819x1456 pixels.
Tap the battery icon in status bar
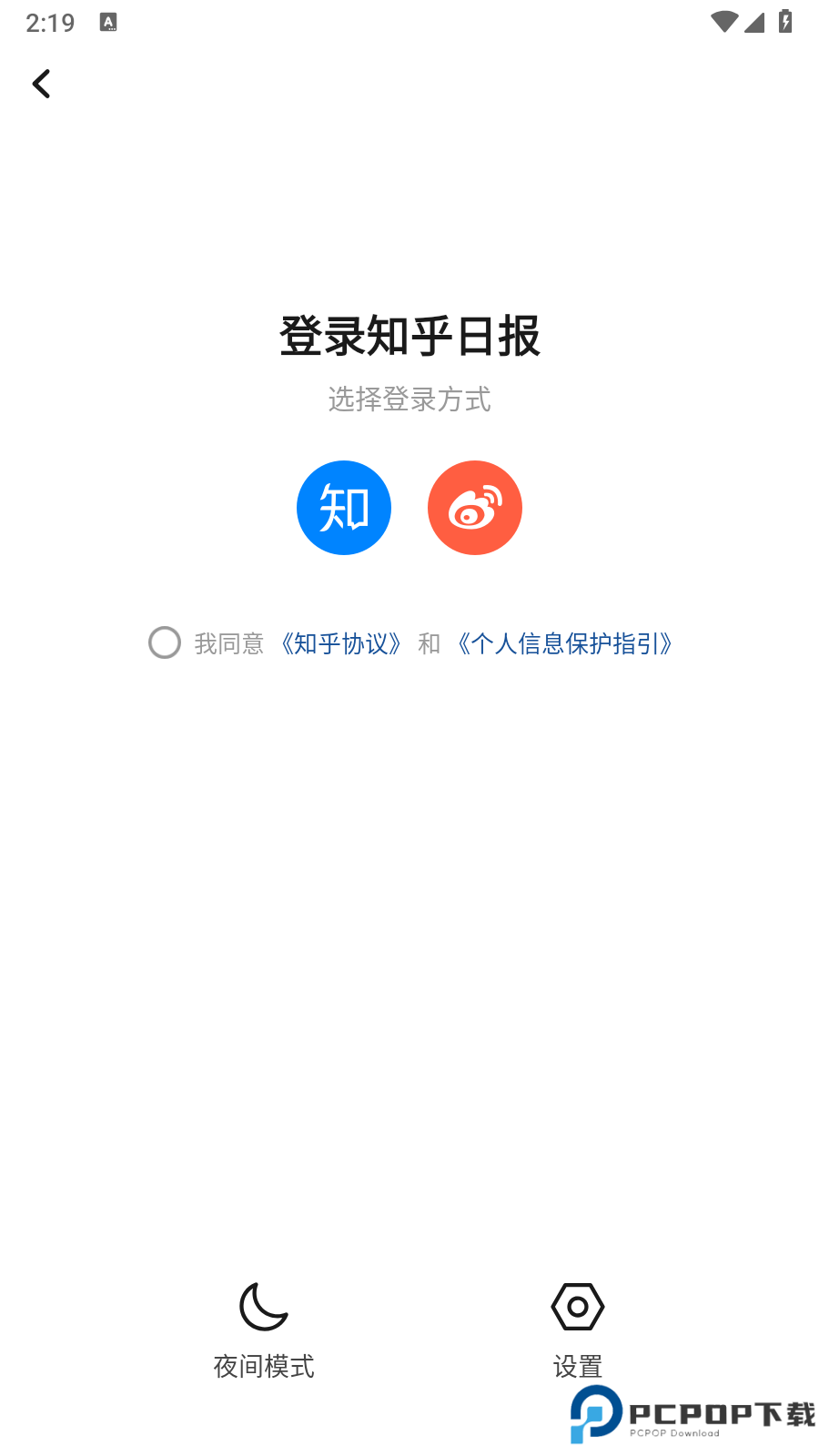point(787,23)
